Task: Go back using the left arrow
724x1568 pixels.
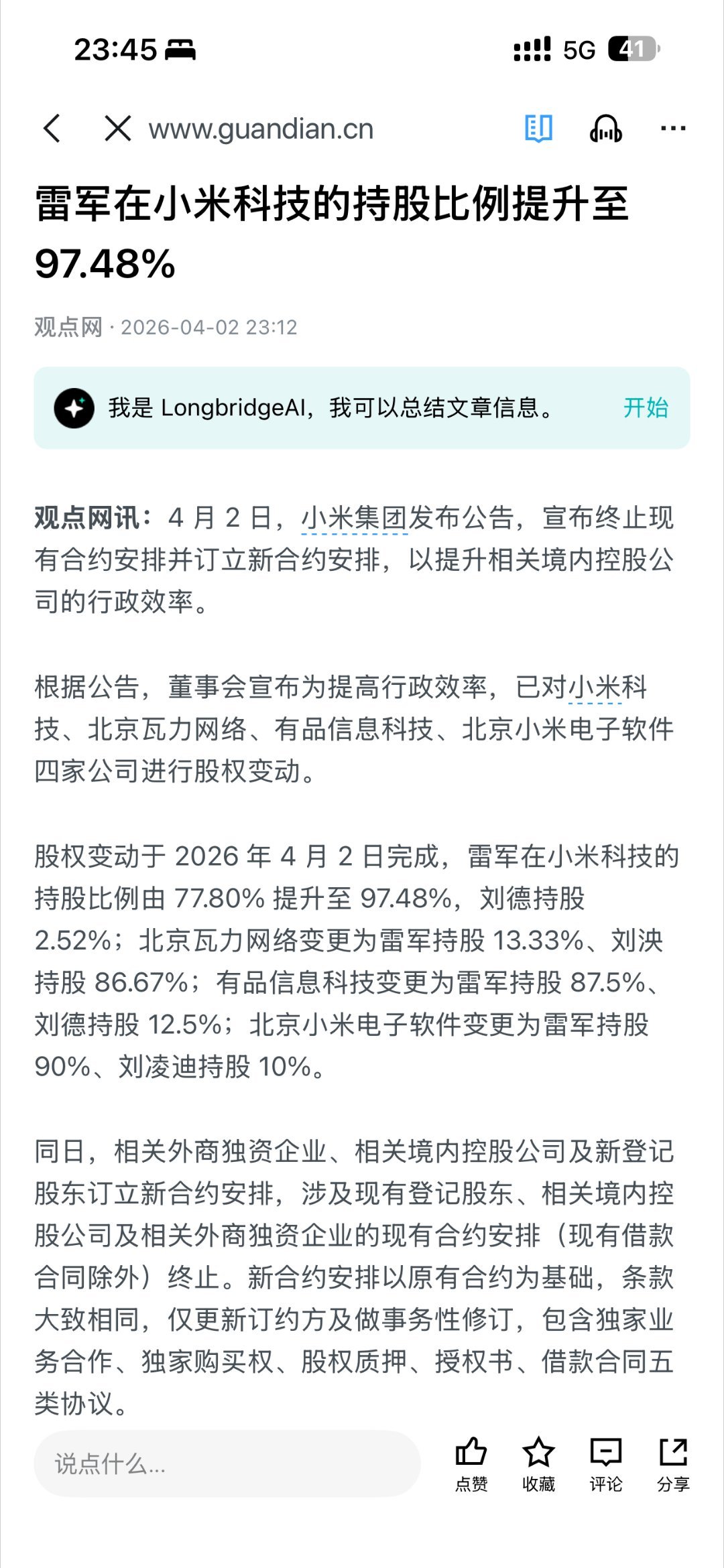Action: pyautogui.click(x=50, y=128)
